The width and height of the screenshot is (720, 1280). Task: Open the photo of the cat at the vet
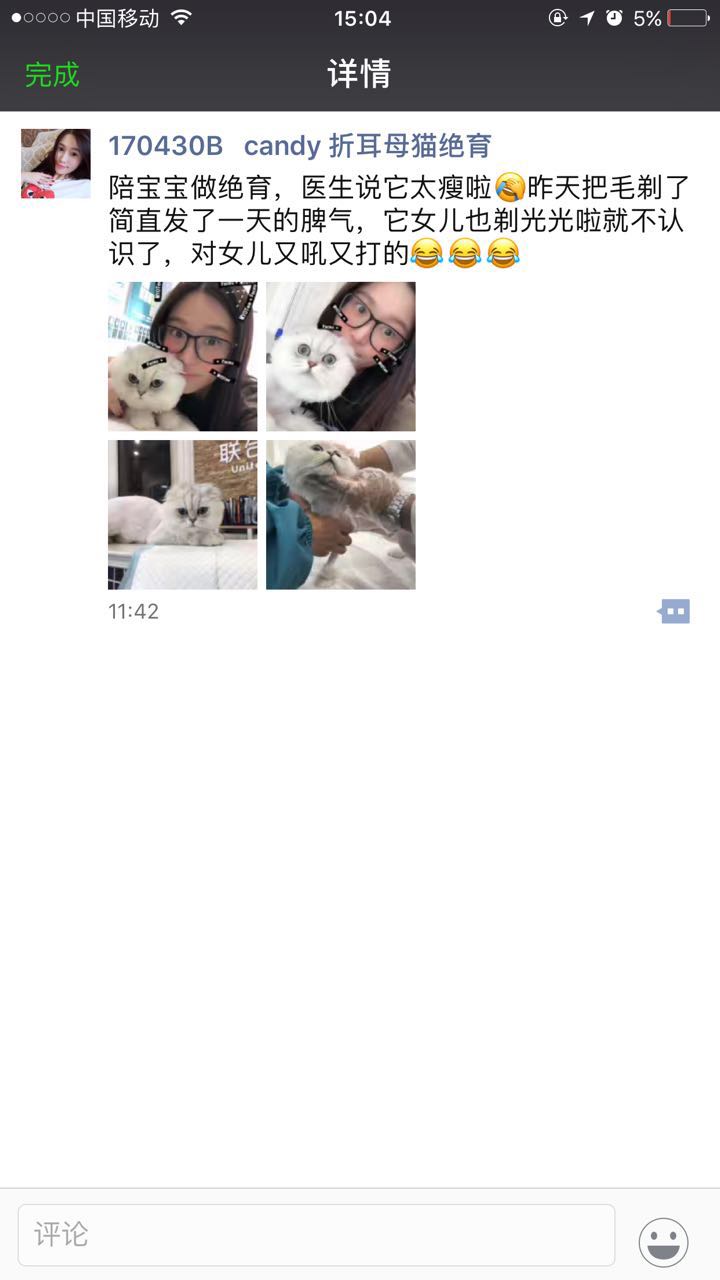[340, 514]
